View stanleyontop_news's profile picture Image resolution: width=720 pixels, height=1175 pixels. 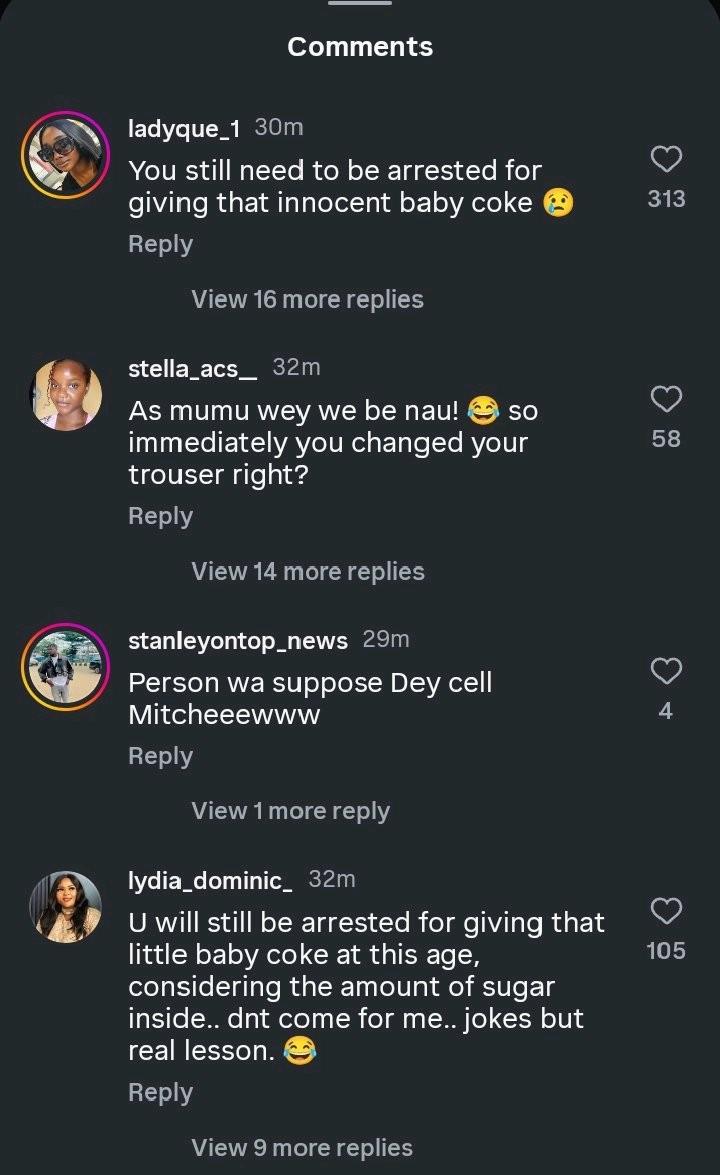tap(64, 665)
